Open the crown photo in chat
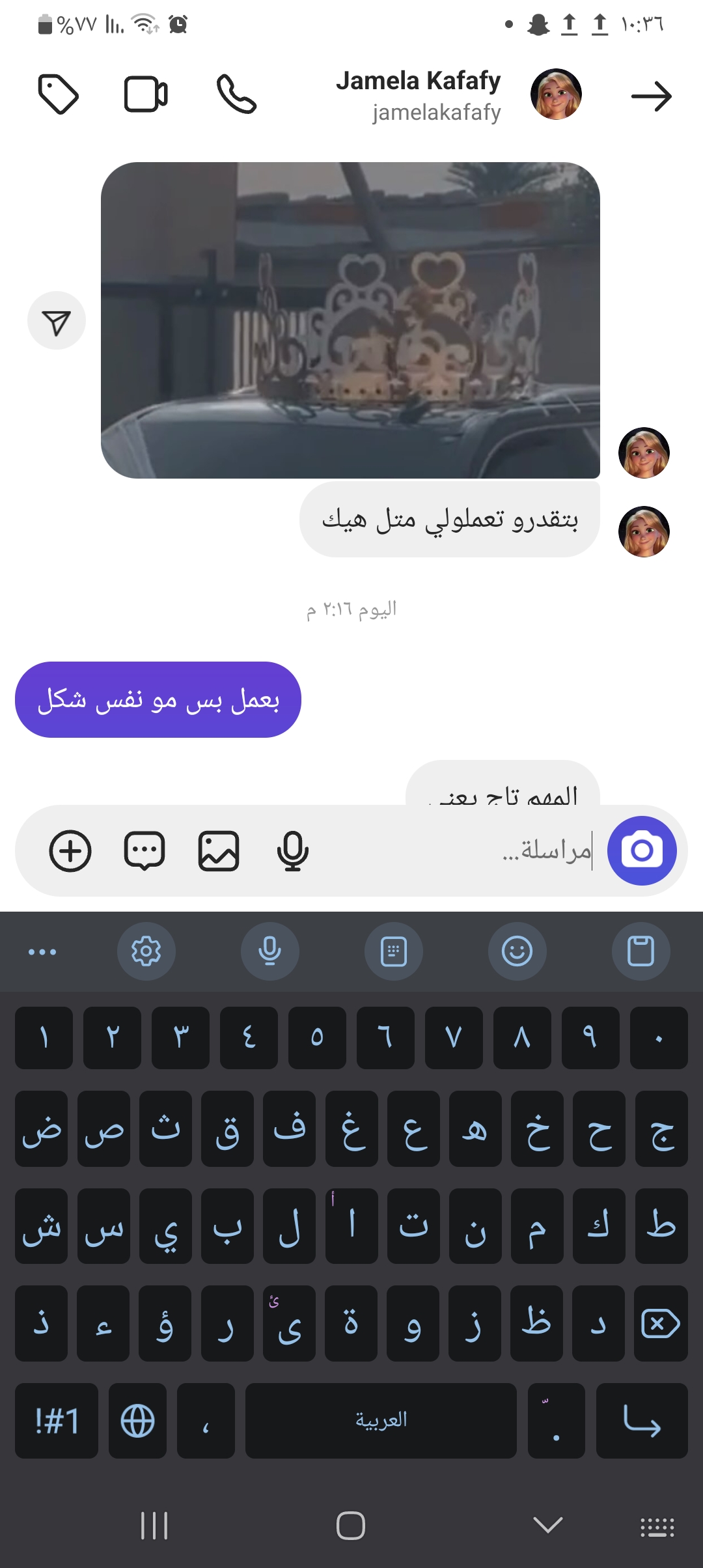703x1568 pixels. (350, 320)
